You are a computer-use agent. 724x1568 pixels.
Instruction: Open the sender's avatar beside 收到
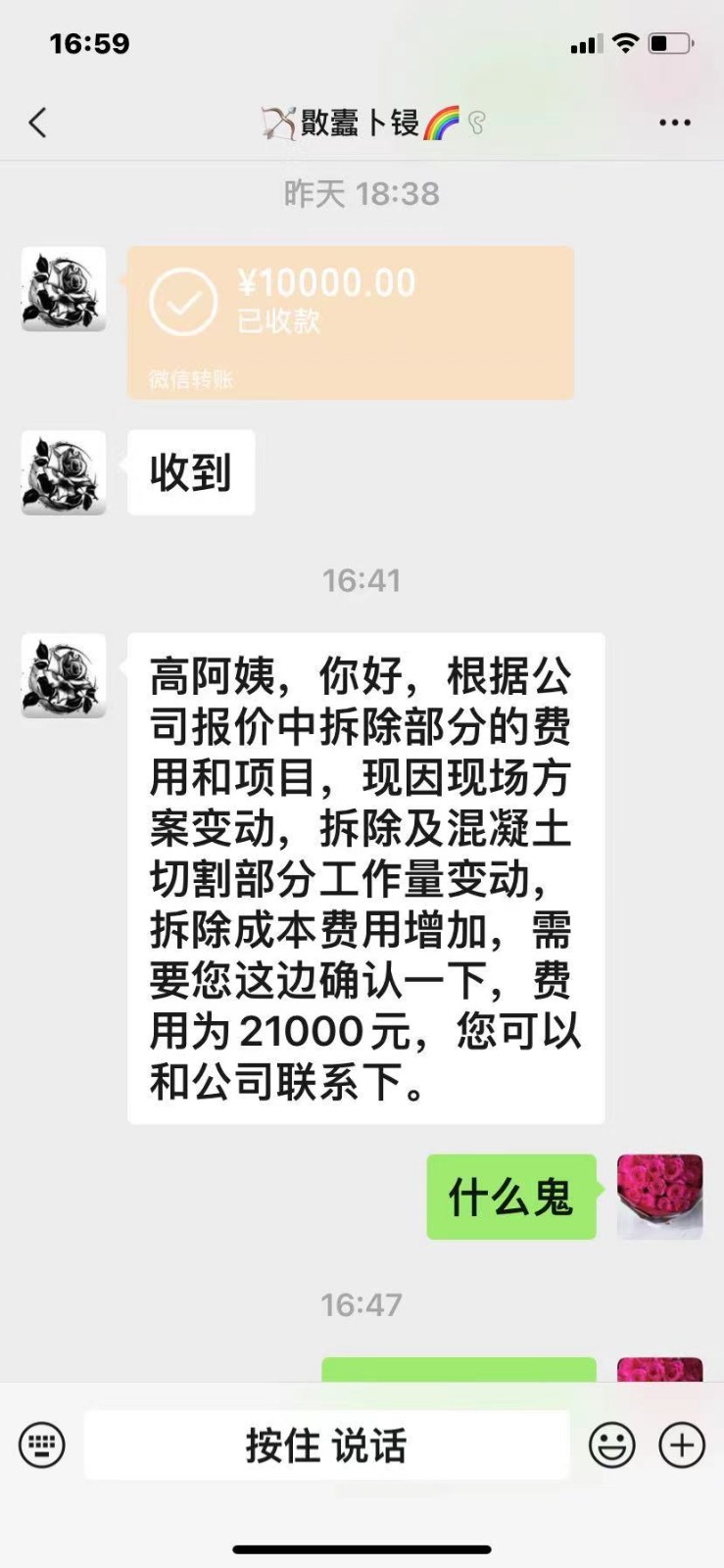[x=64, y=472]
